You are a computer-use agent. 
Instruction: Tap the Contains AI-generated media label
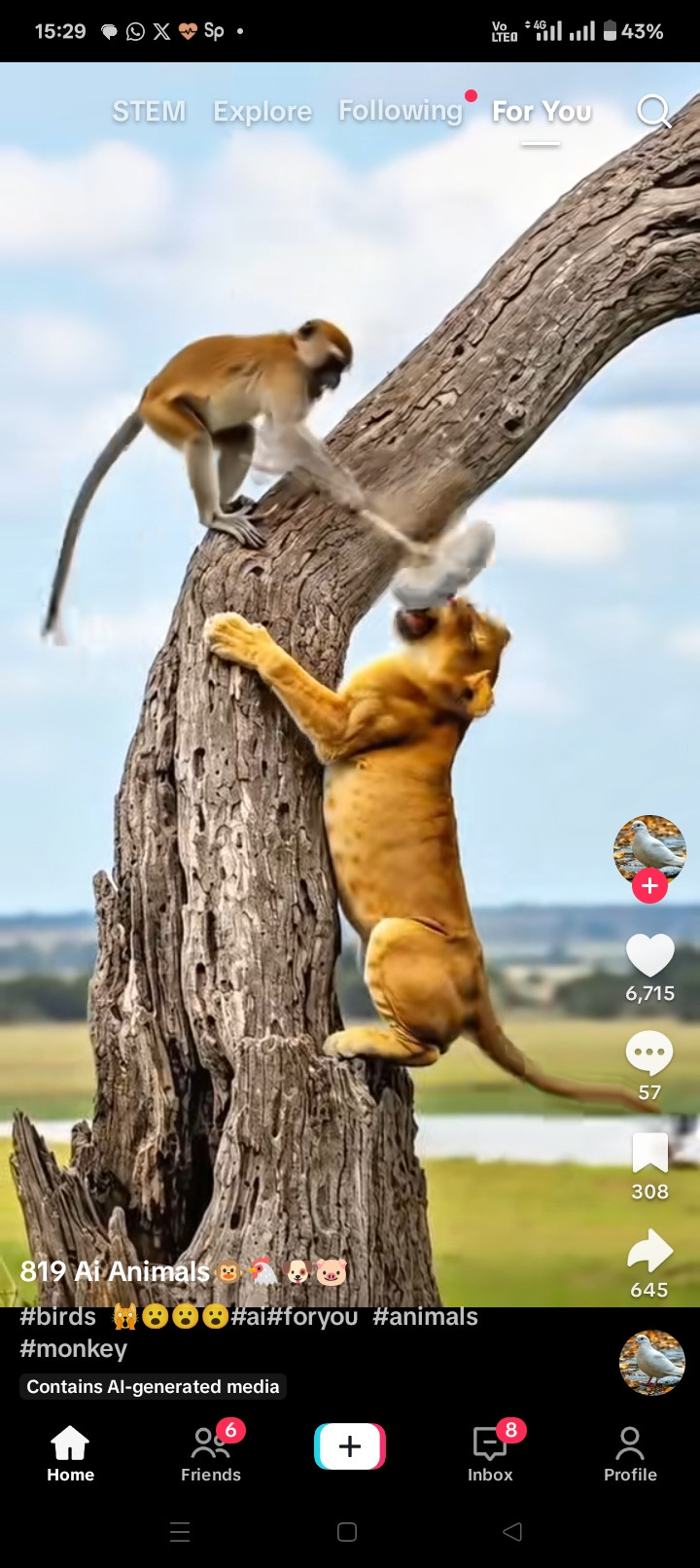click(x=153, y=1386)
